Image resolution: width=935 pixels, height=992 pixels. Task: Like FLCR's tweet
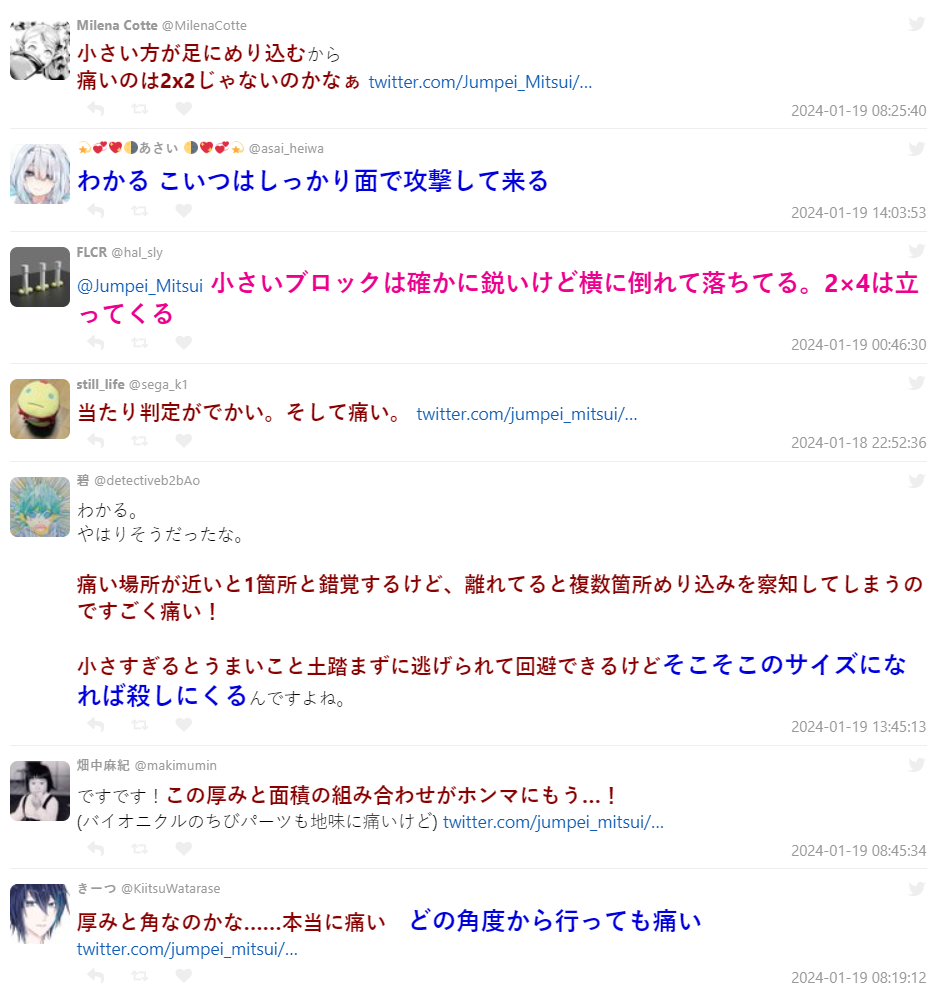[183, 343]
